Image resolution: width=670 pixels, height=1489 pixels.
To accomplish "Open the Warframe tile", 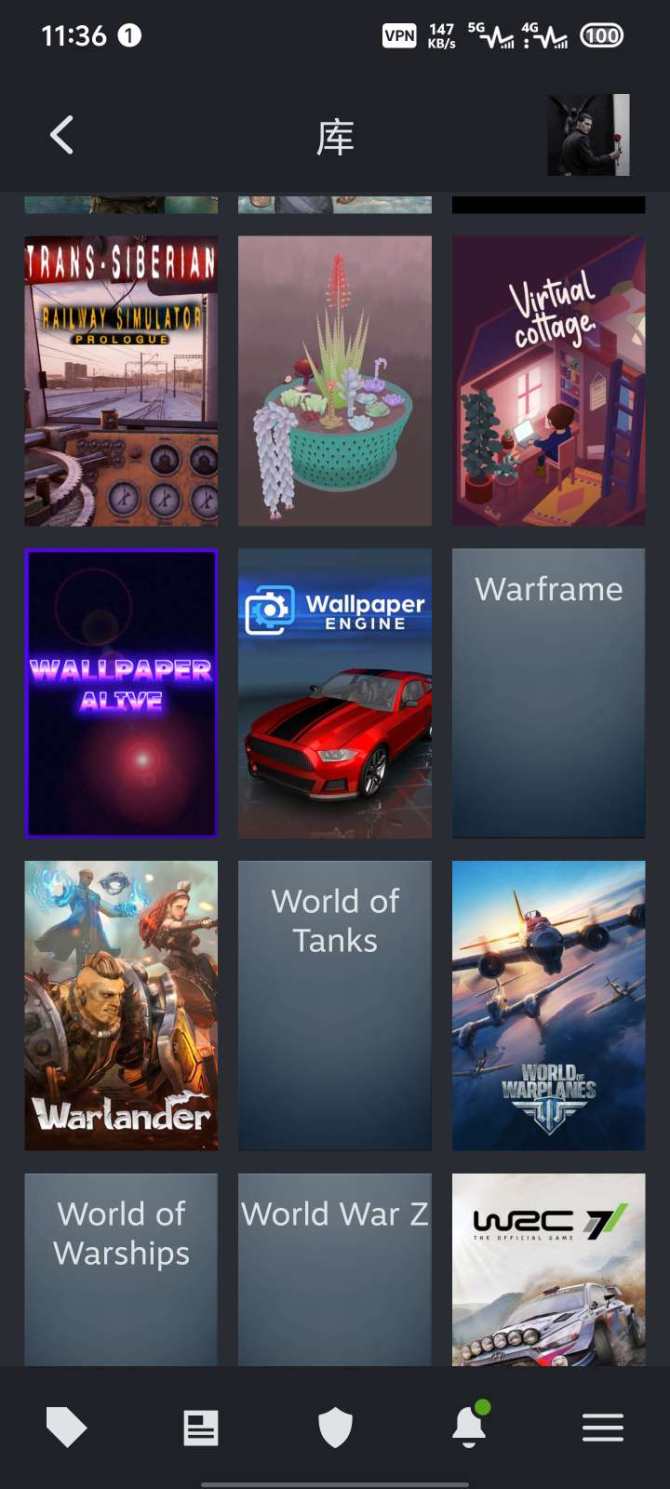I will [548, 692].
